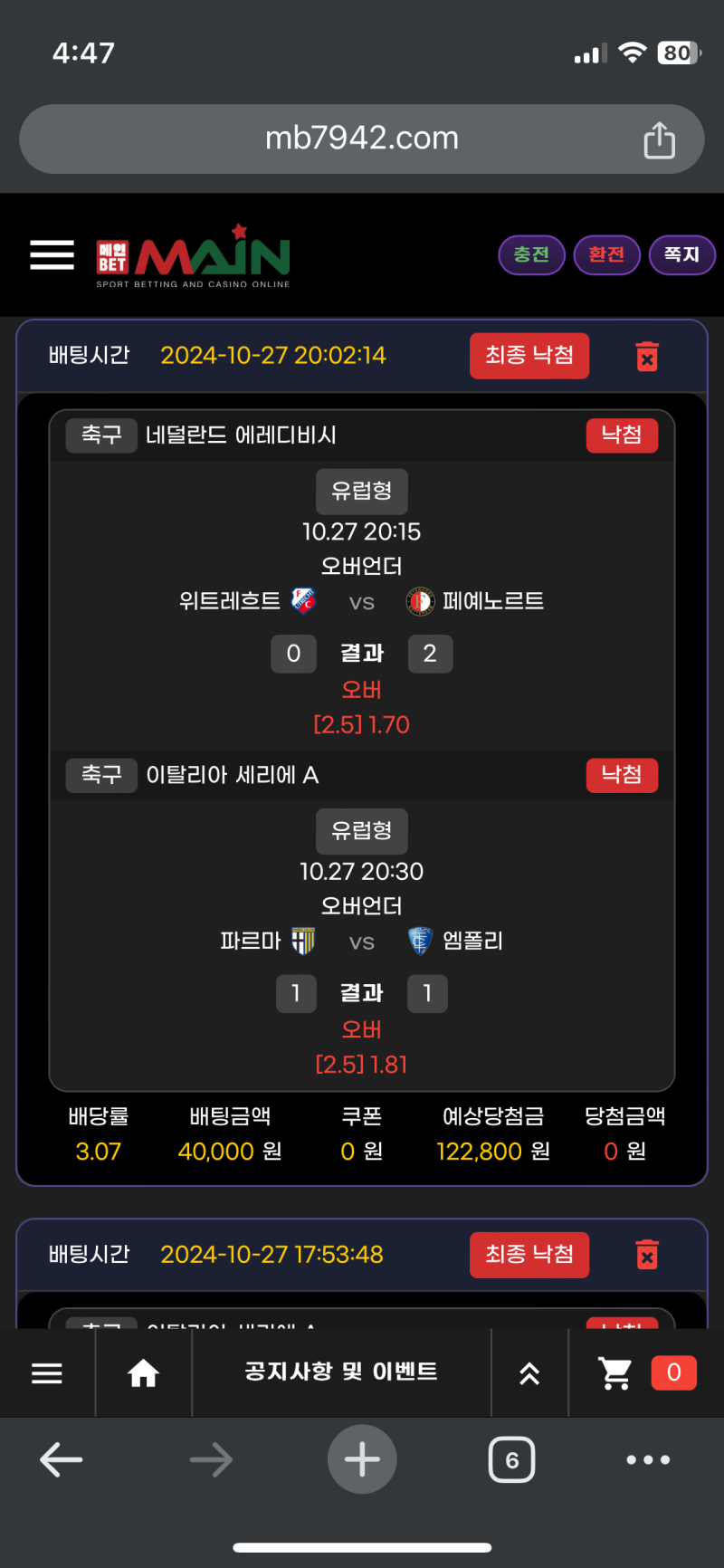Open 쪽지 messages
The image size is (724, 1568).
pos(681,255)
